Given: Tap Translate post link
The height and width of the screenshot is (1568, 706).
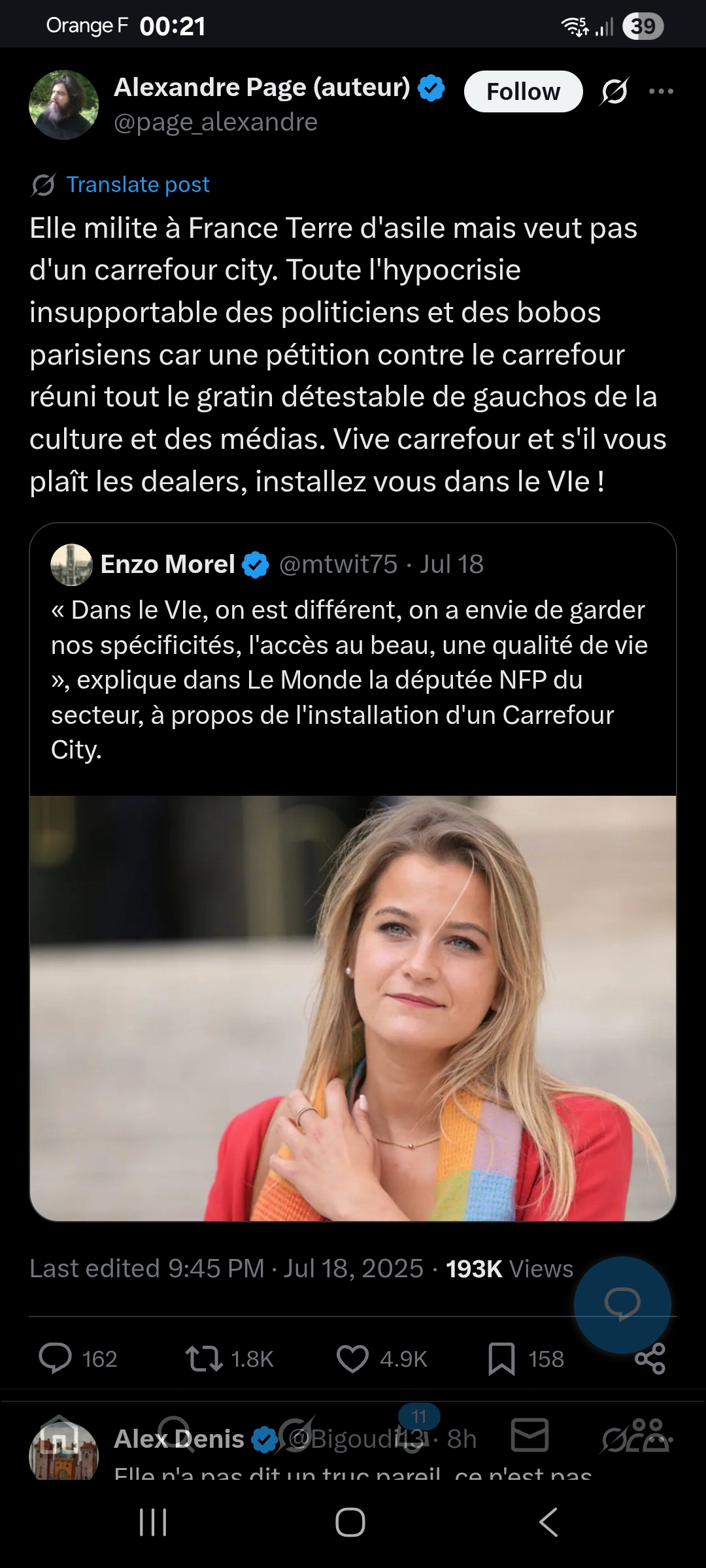Looking at the screenshot, I should 138,185.
